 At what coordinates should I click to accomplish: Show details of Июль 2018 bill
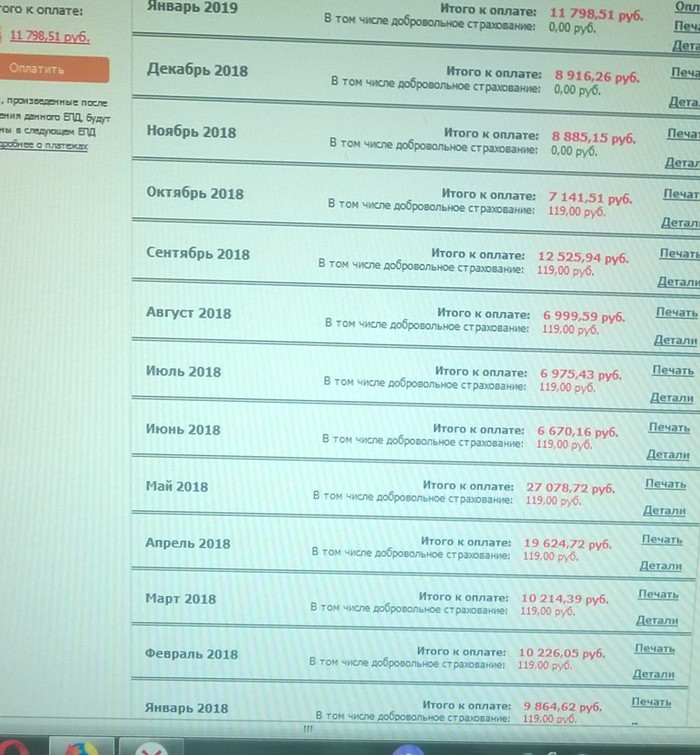point(671,398)
